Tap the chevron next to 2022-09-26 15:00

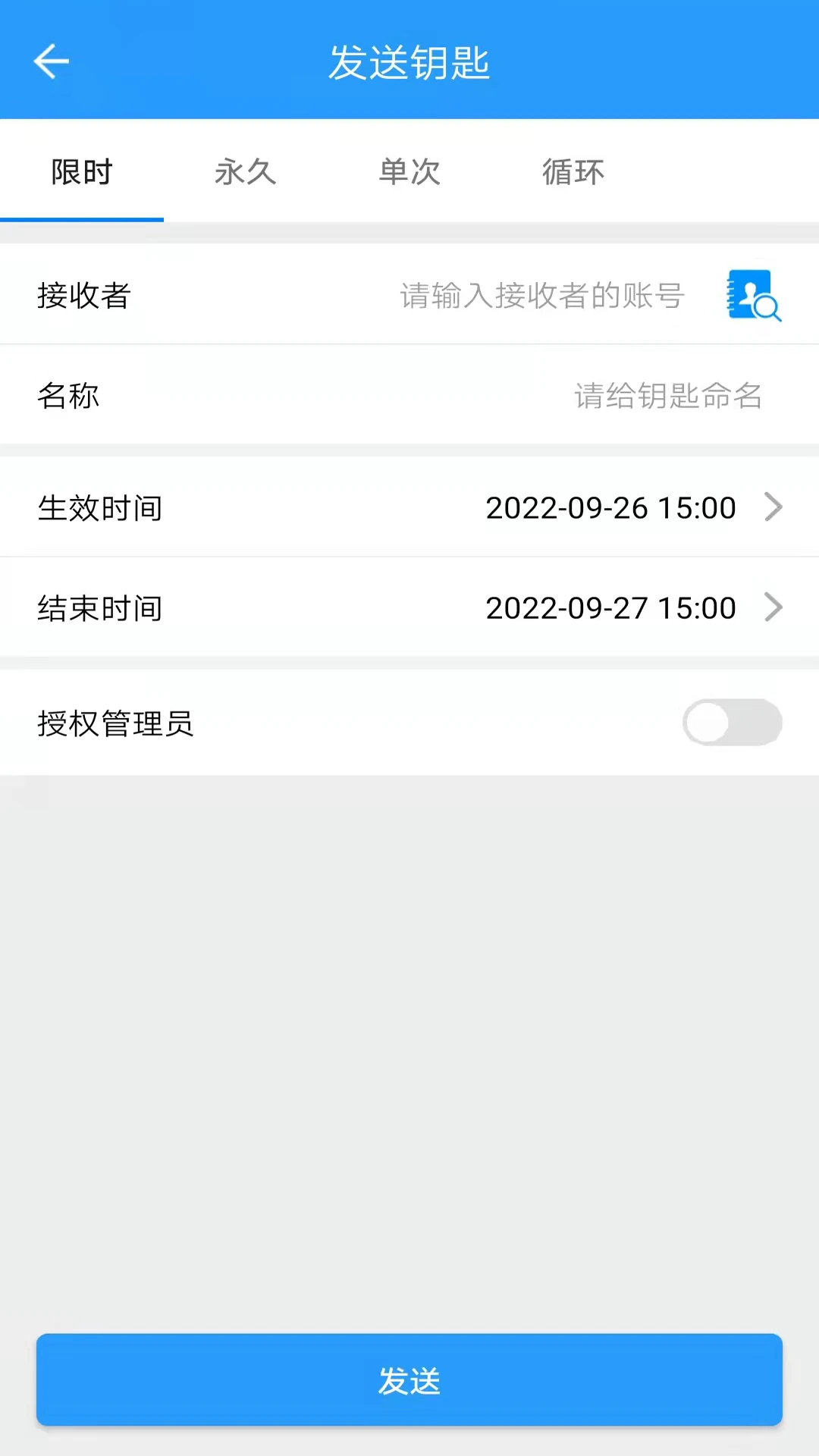[x=773, y=507]
